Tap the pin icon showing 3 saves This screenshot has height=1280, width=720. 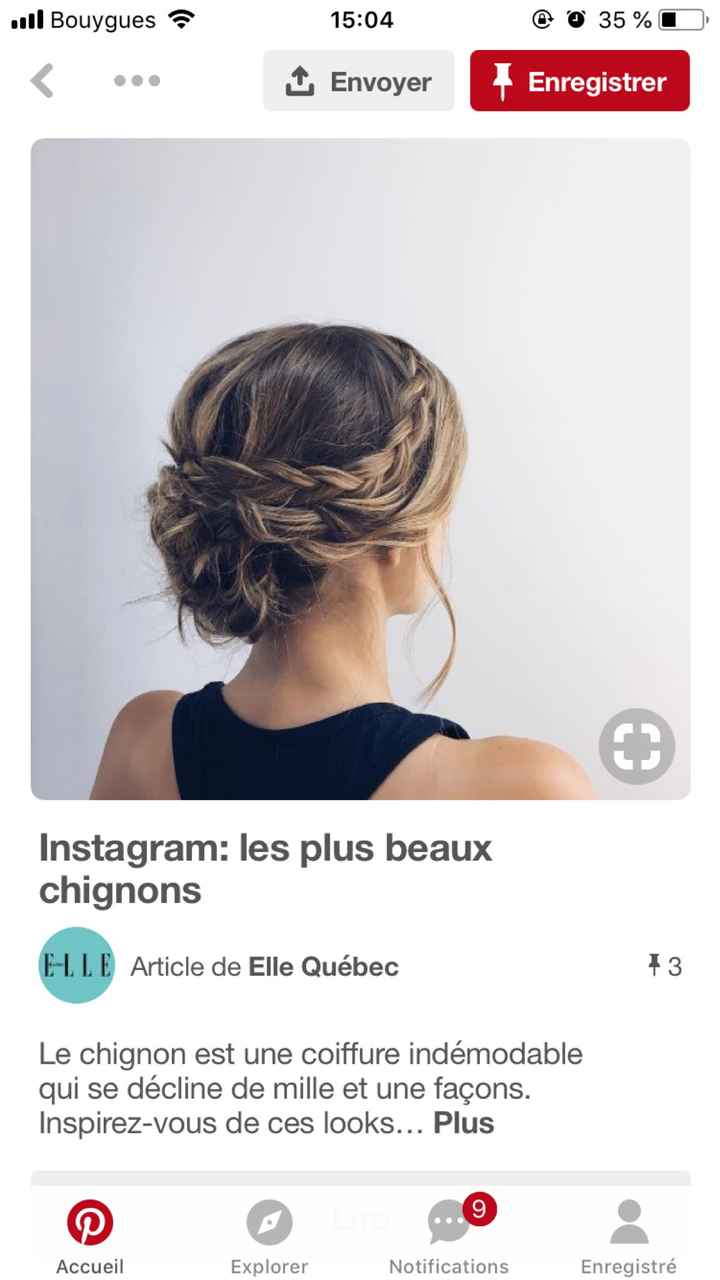coord(657,966)
